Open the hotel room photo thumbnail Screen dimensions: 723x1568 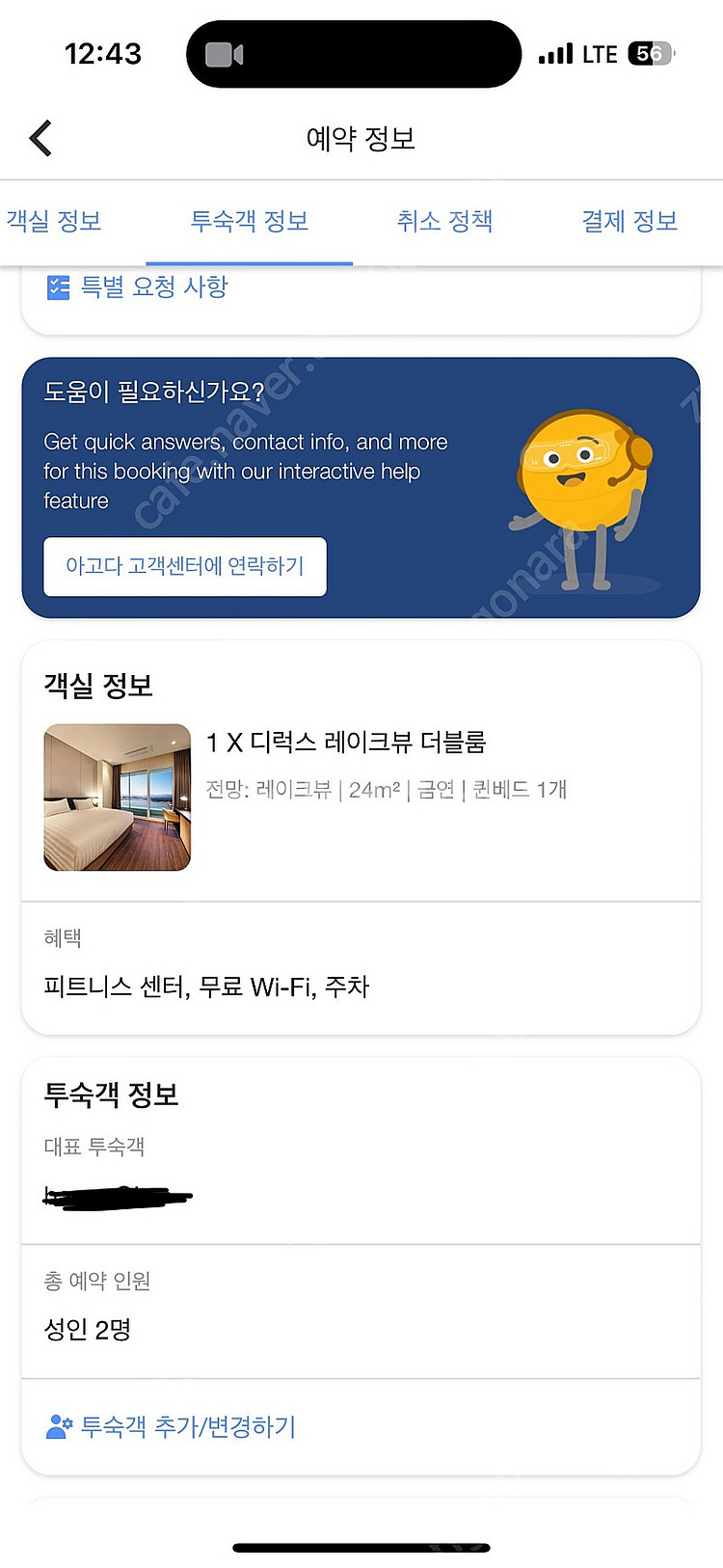(117, 797)
